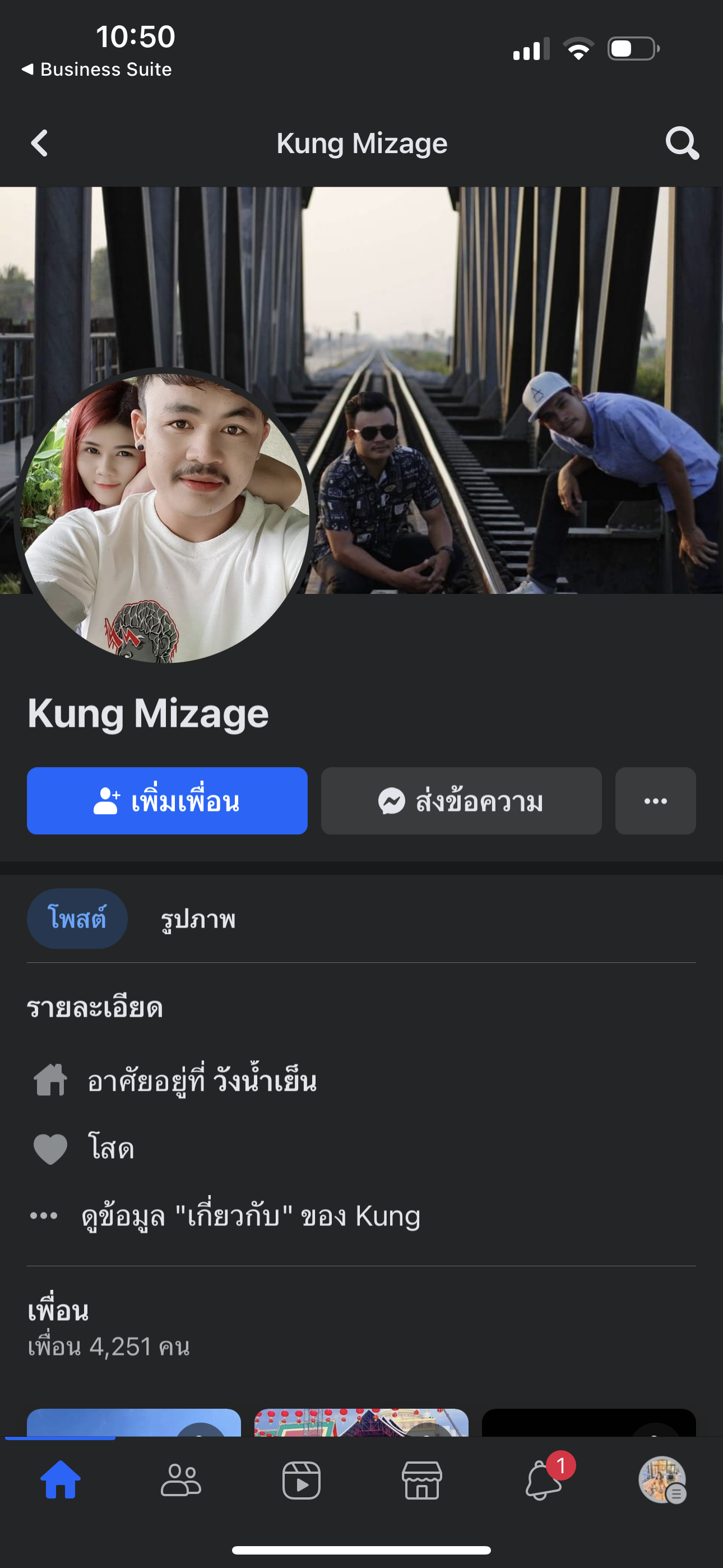Open the profile menu tab
This screenshot has height=1568, width=723.
tap(662, 1481)
